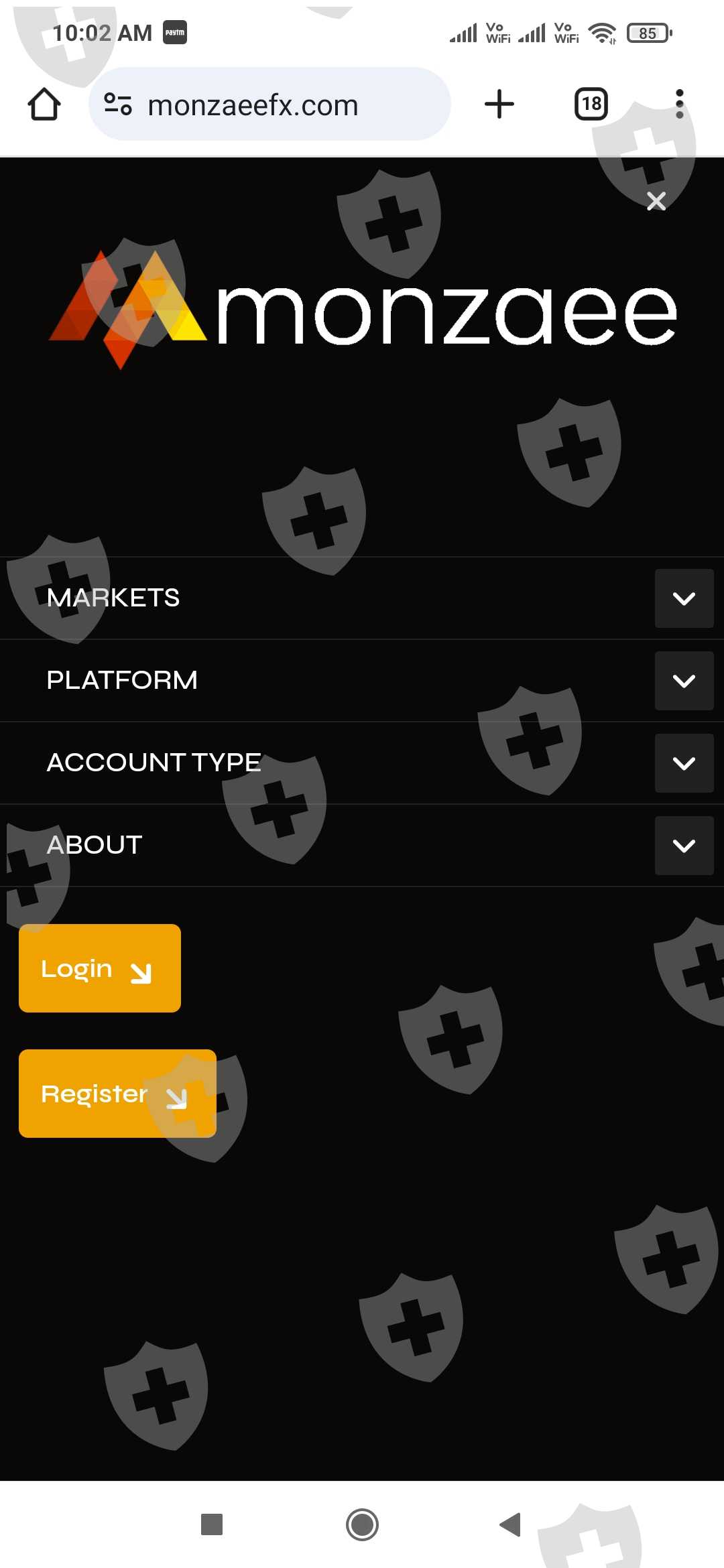
Task: Edit the monzaeefx.com address bar
Action: [269, 105]
